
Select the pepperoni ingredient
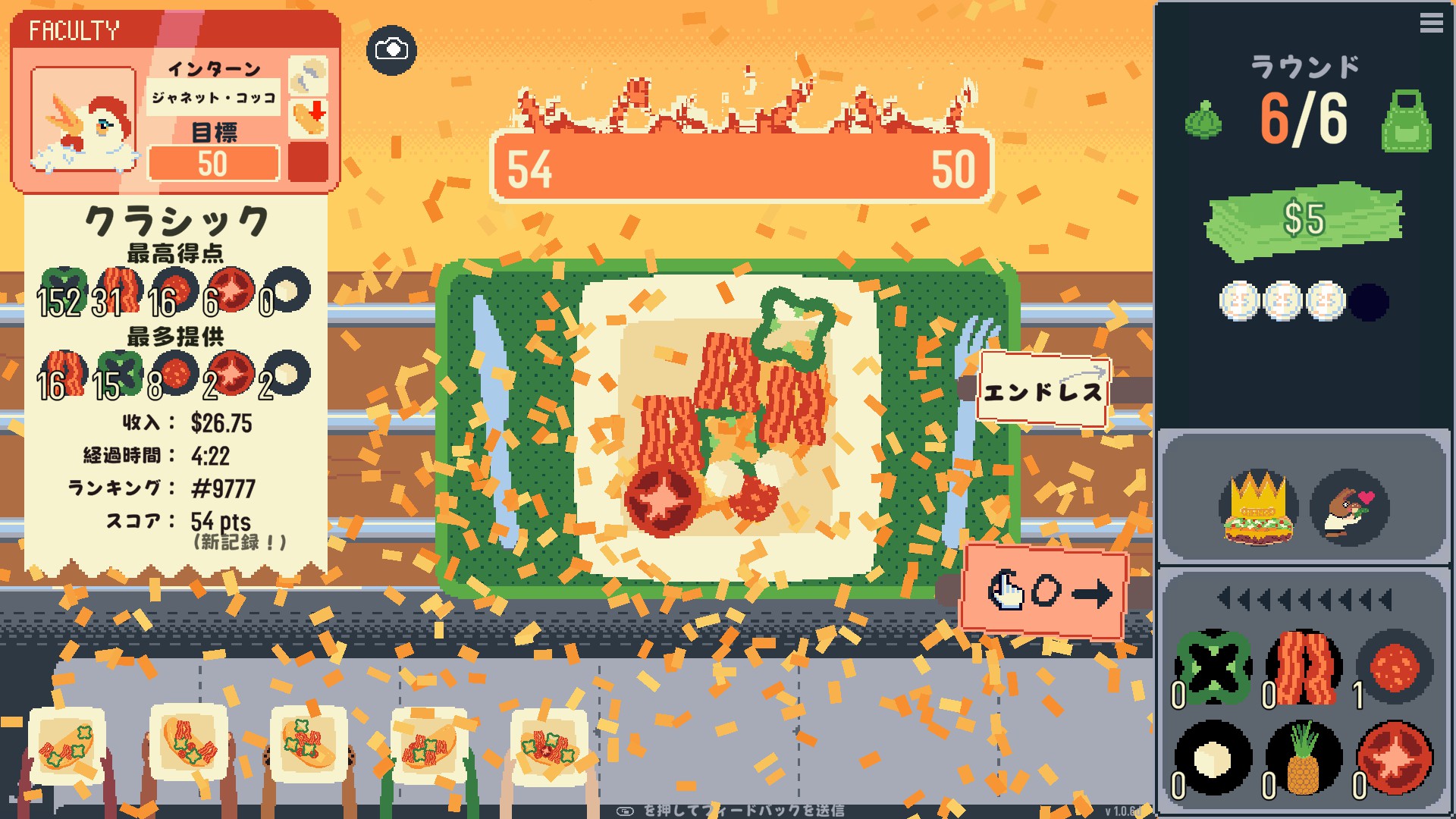[x=1395, y=667]
